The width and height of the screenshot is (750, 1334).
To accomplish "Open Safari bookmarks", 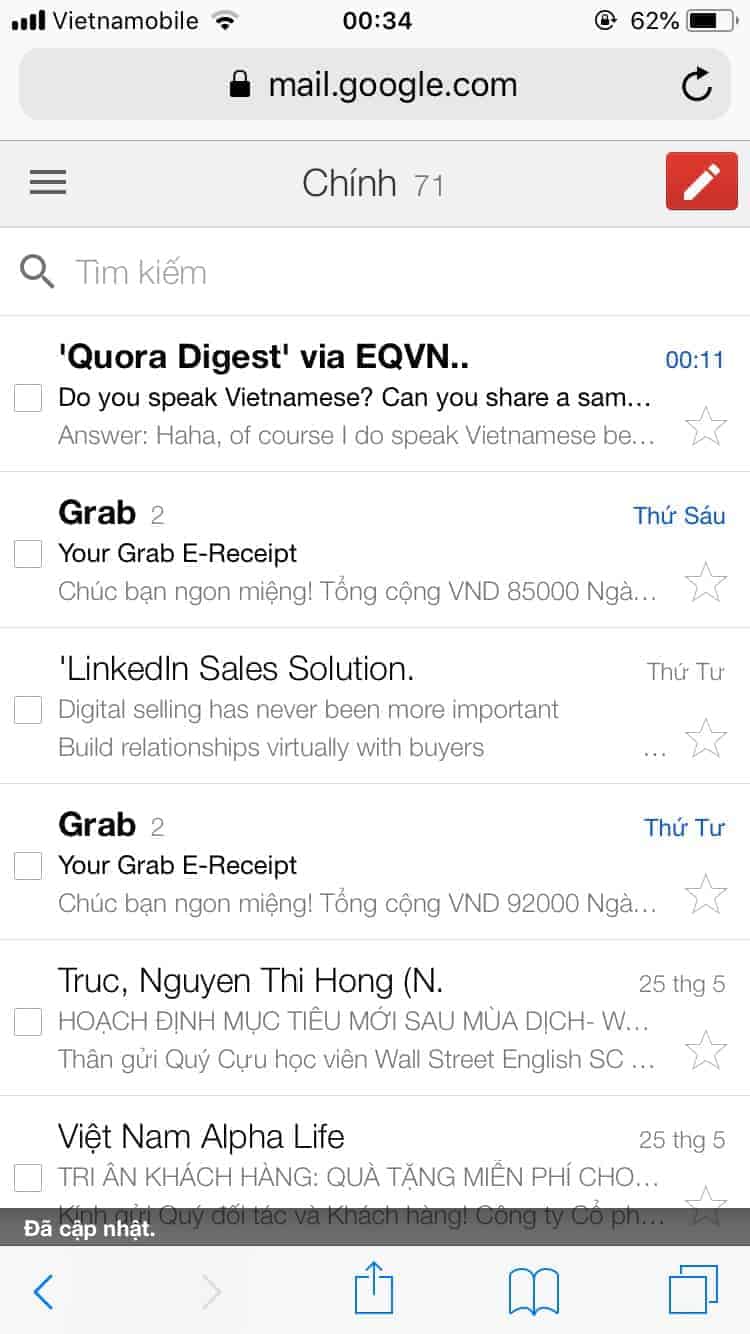I will pos(533,1292).
